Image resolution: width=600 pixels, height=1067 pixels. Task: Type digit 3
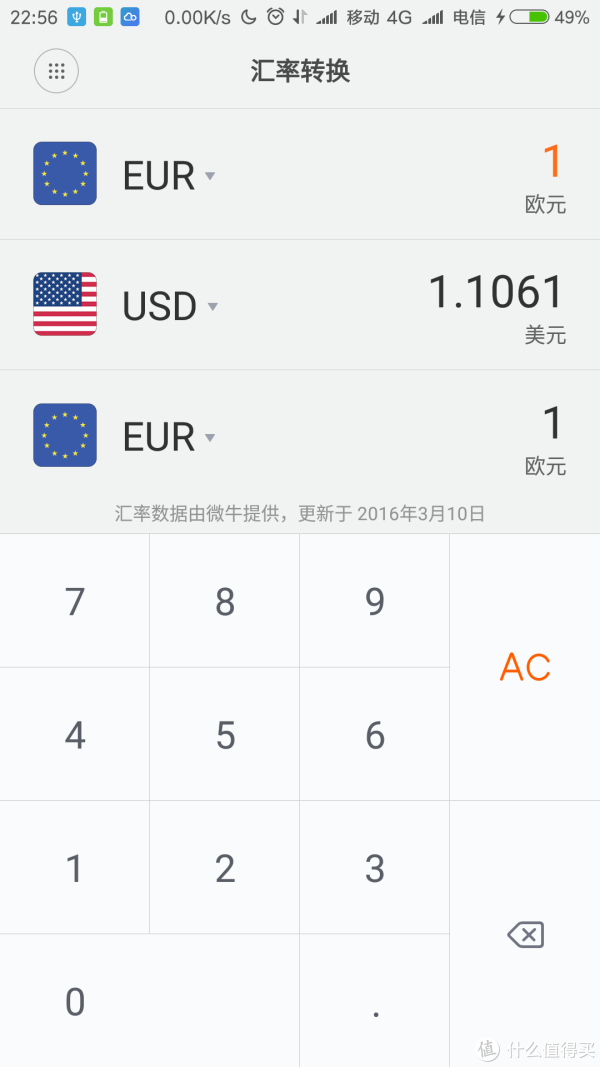(x=375, y=868)
